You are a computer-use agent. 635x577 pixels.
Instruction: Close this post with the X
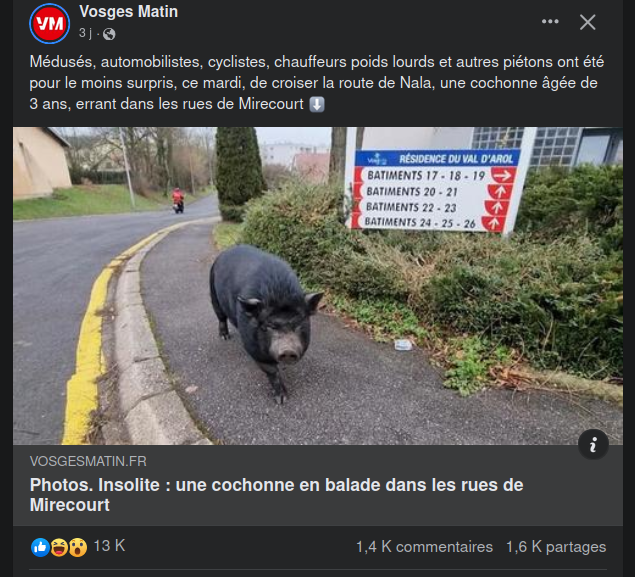[588, 22]
